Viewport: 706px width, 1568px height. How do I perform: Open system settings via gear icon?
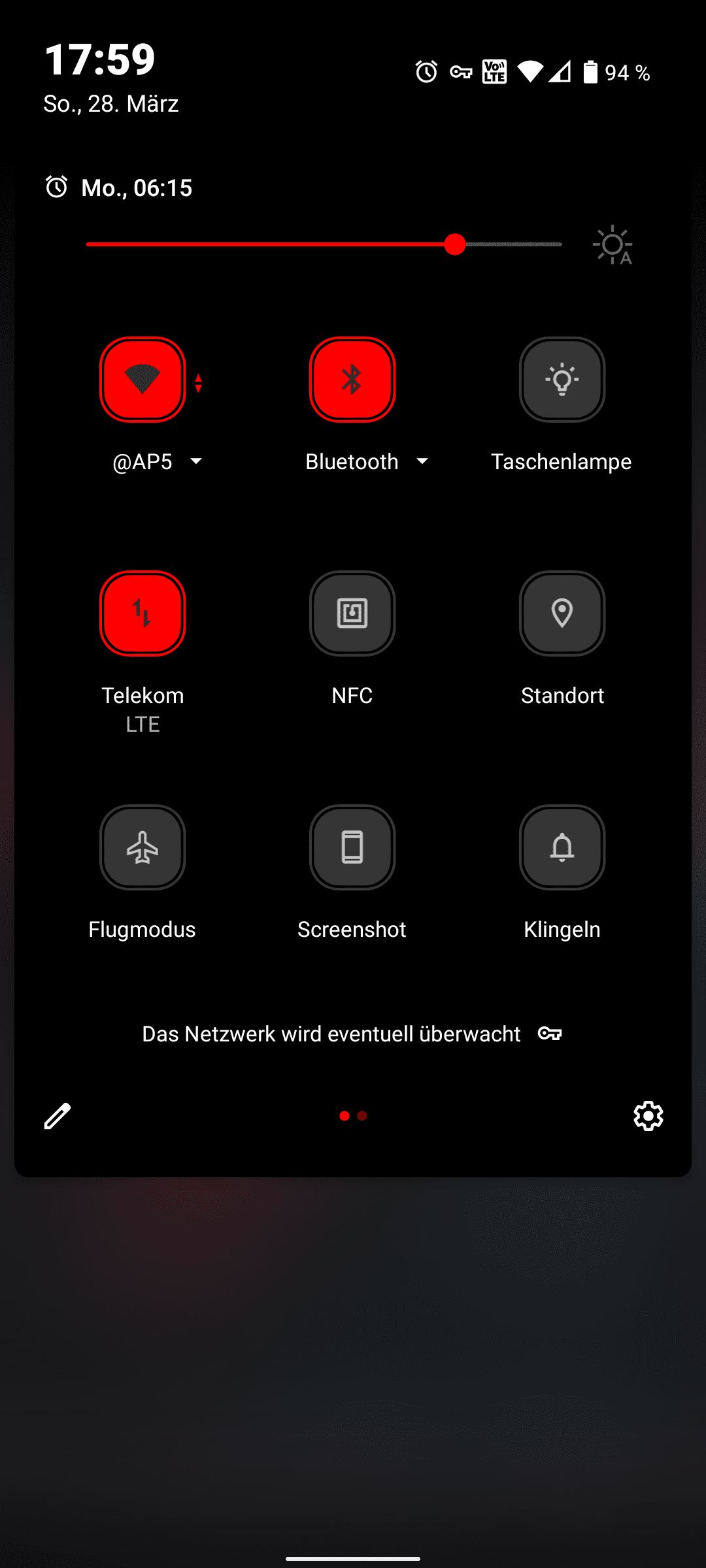coord(648,1116)
